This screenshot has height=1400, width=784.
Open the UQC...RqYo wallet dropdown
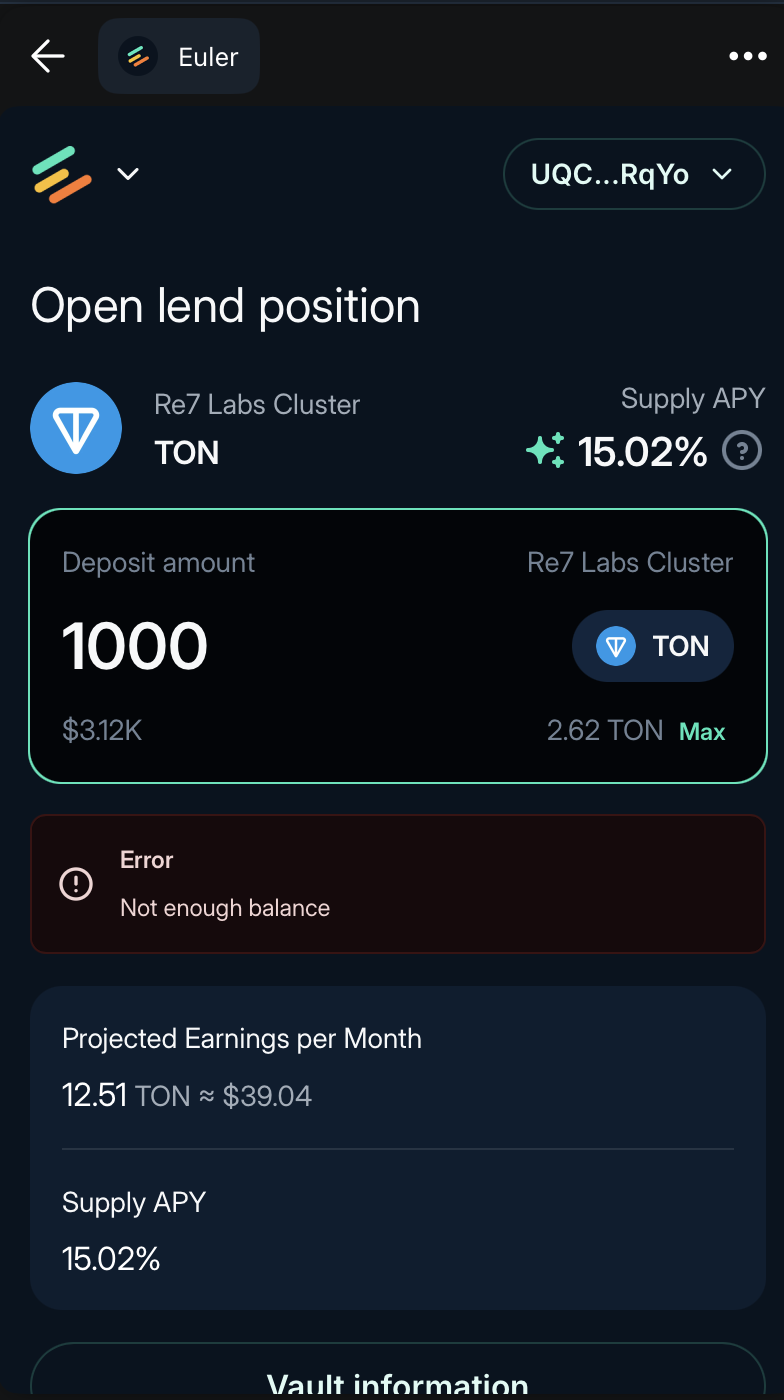(633, 174)
